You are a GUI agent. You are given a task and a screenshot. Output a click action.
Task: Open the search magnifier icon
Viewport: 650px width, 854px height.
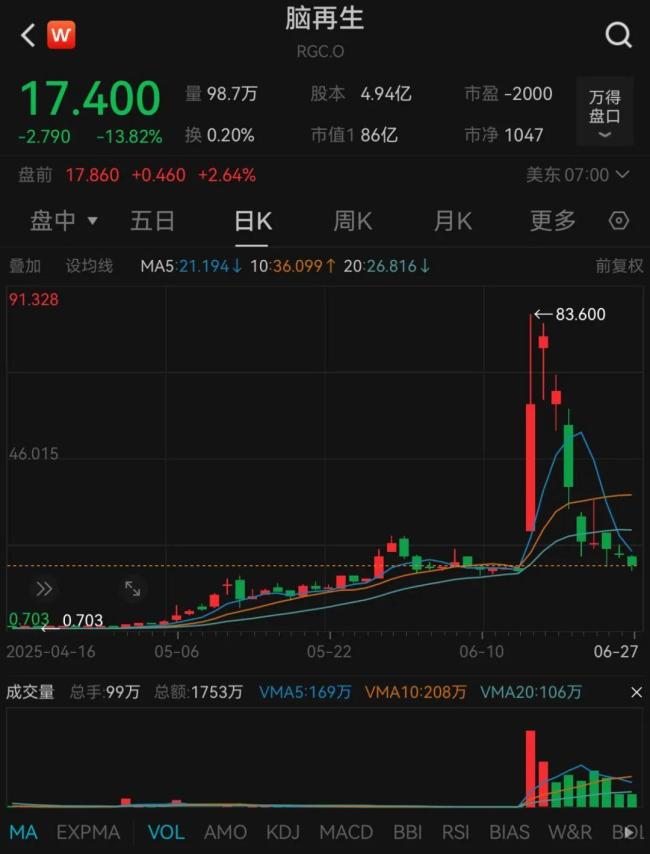[x=618, y=36]
